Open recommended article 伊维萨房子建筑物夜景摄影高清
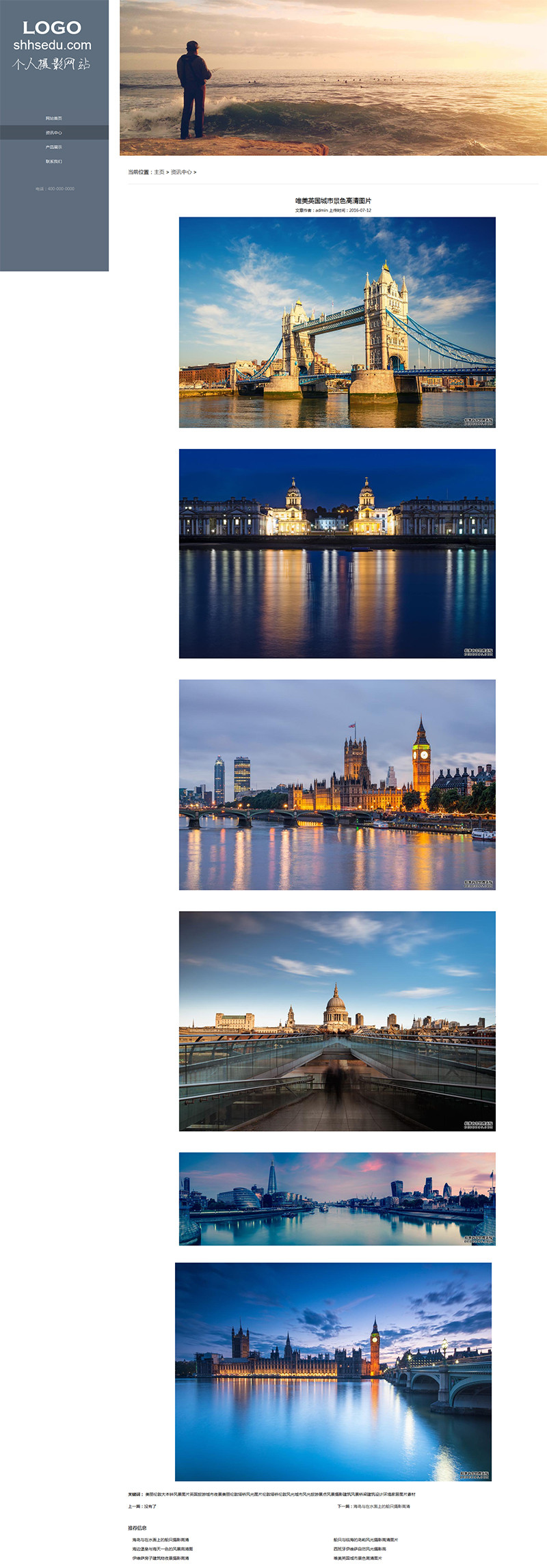This screenshot has width=547, height=1568. [x=161, y=1558]
